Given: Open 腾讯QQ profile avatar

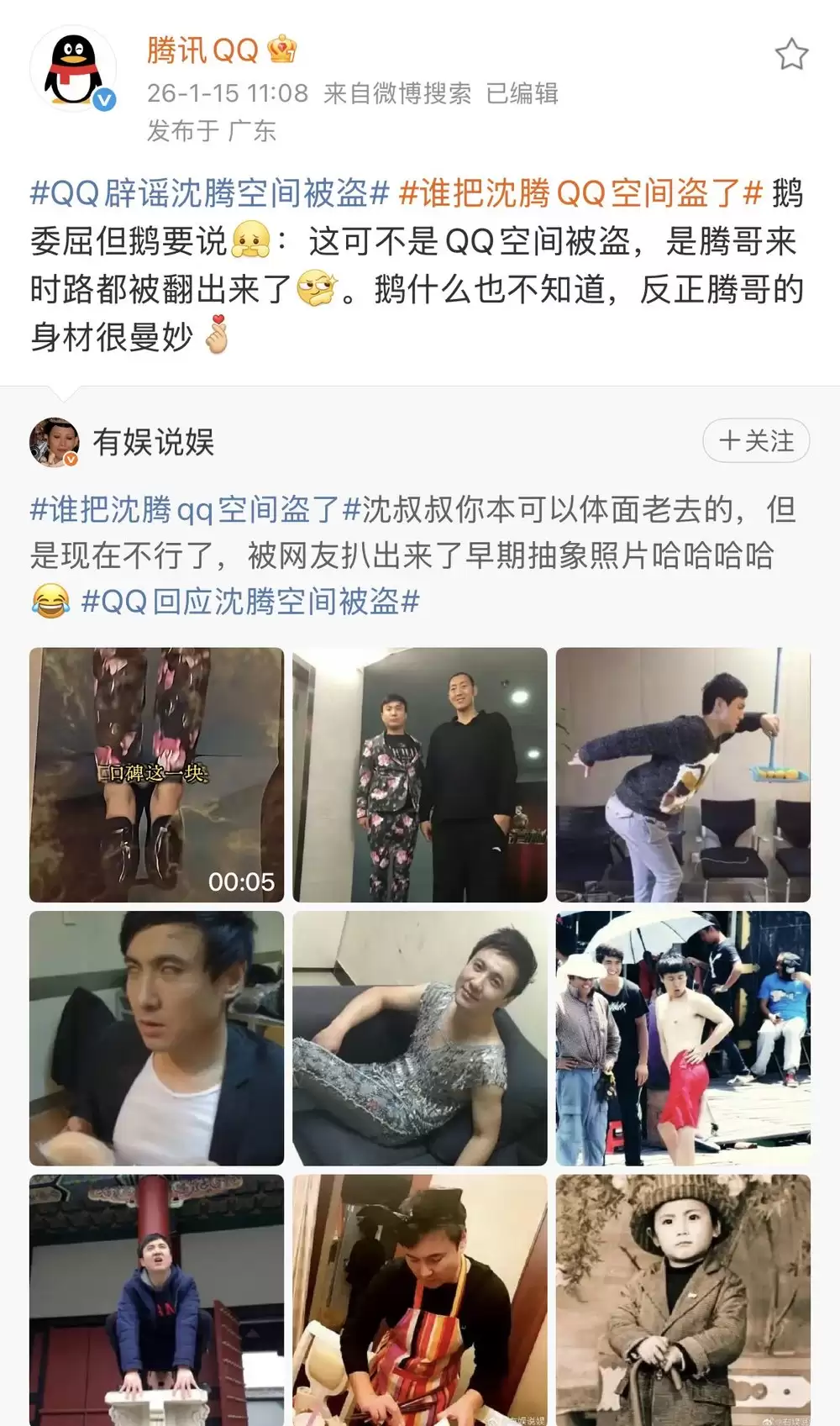Looking at the screenshot, I should [74, 71].
